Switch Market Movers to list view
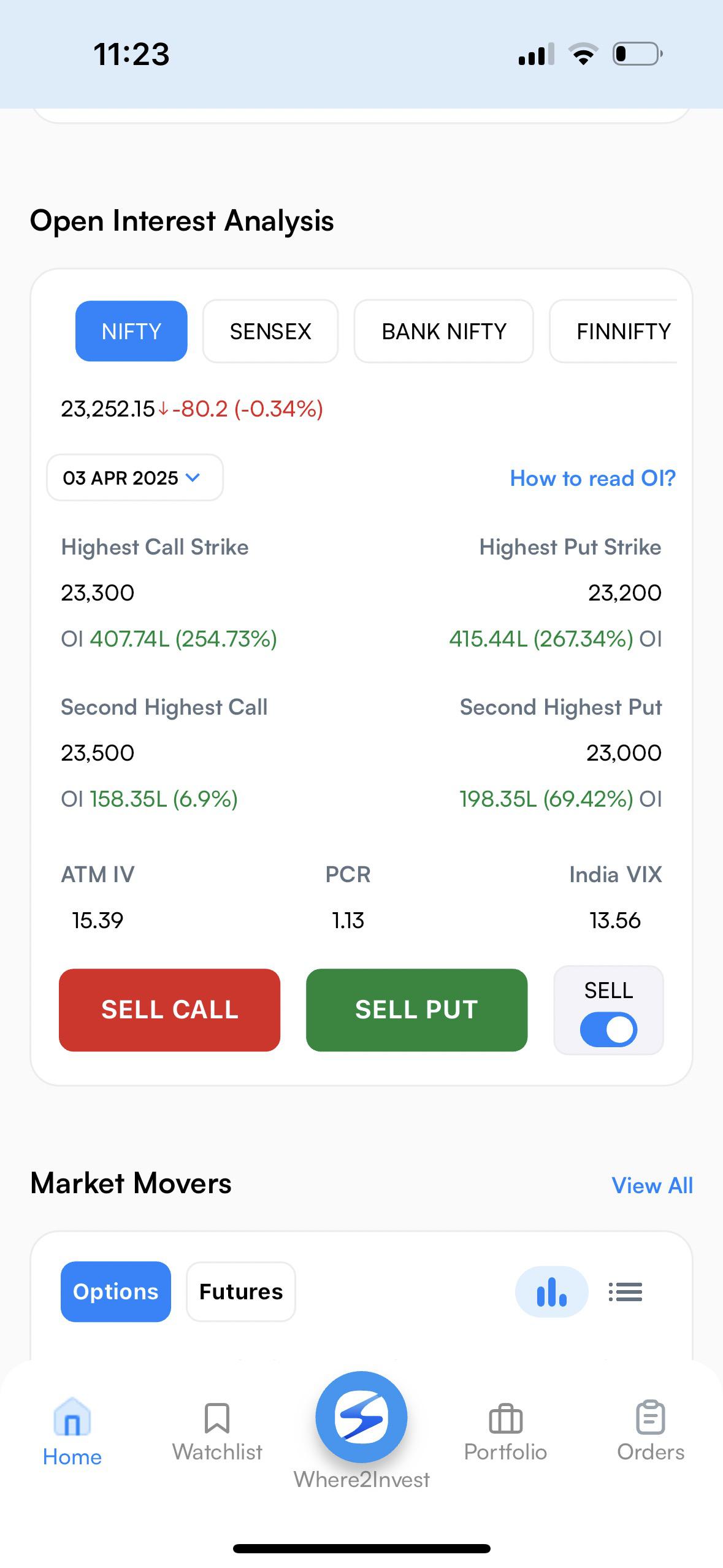 (625, 1292)
